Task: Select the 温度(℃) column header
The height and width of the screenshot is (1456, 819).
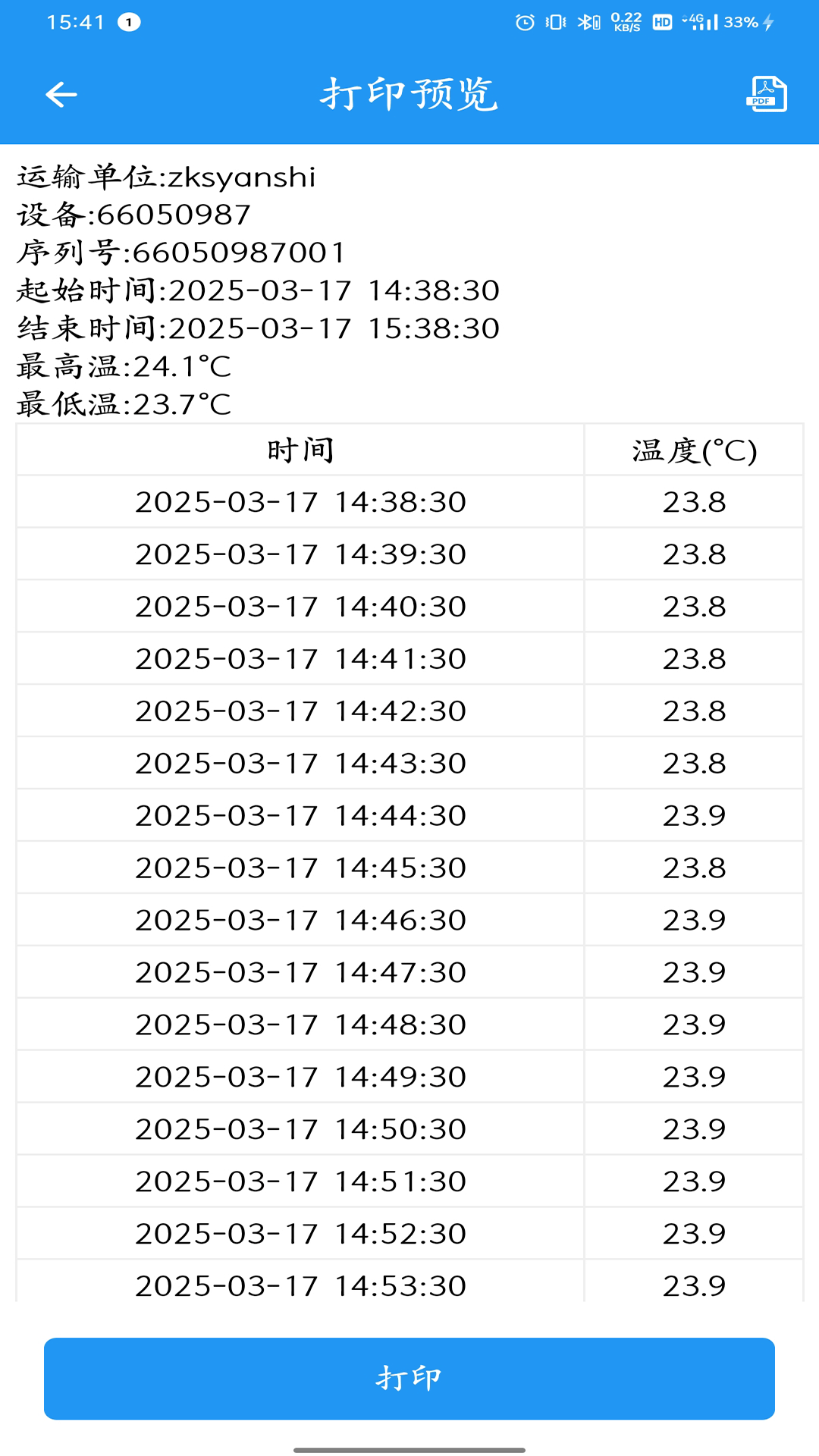Action: (692, 450)
